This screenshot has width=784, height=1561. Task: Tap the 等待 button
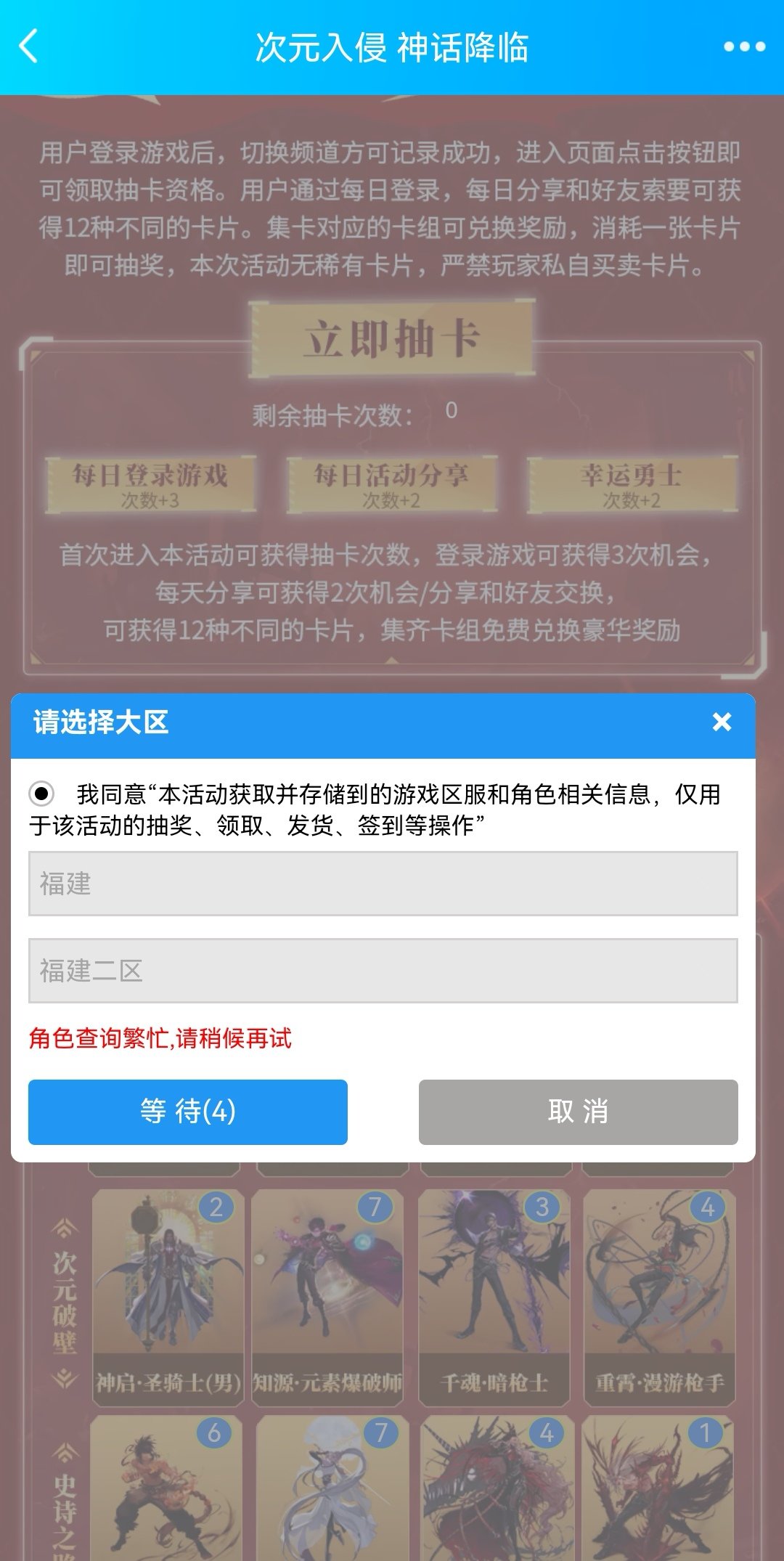tap(188, 1112)
